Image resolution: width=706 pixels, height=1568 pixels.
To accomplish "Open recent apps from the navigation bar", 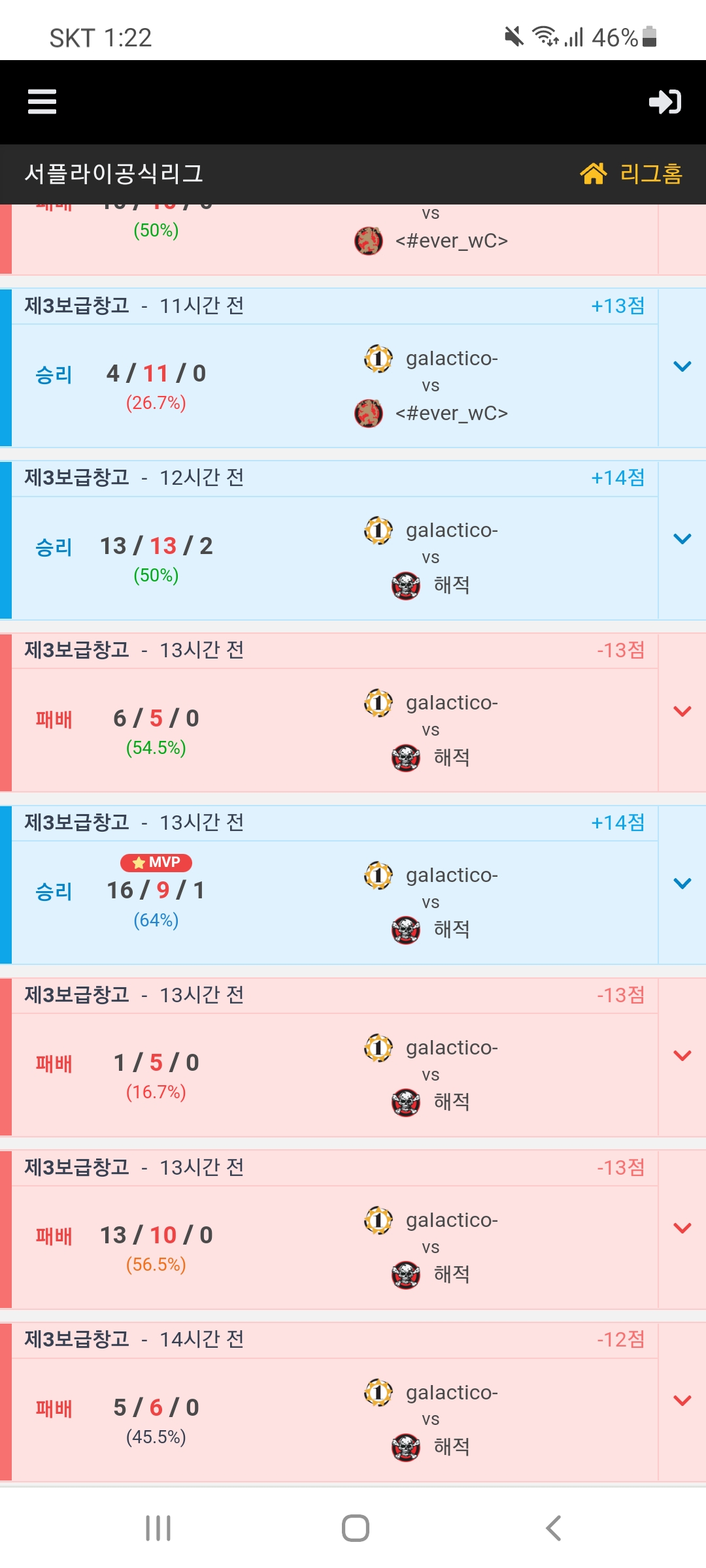I will click(158, 1528).
